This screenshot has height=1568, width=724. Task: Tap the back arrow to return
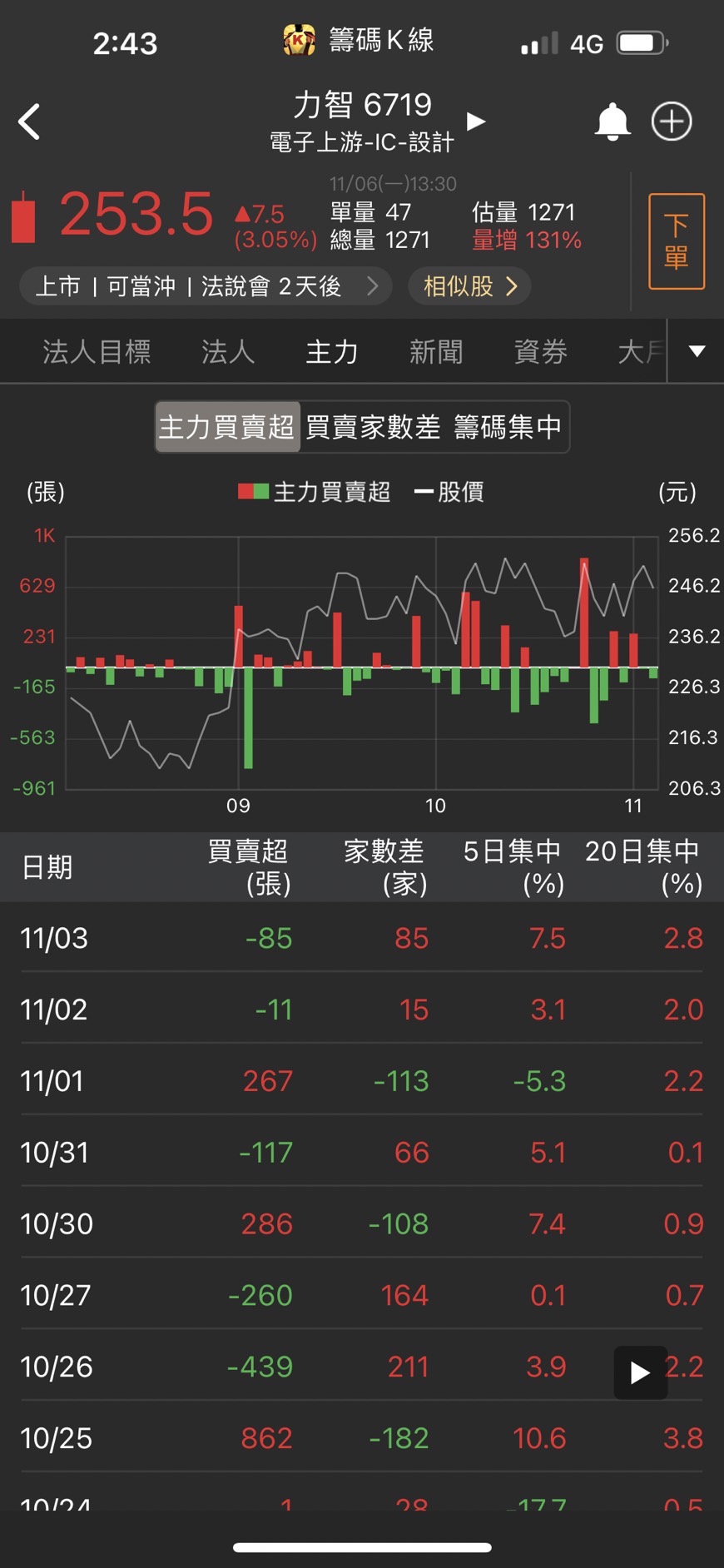30,122
